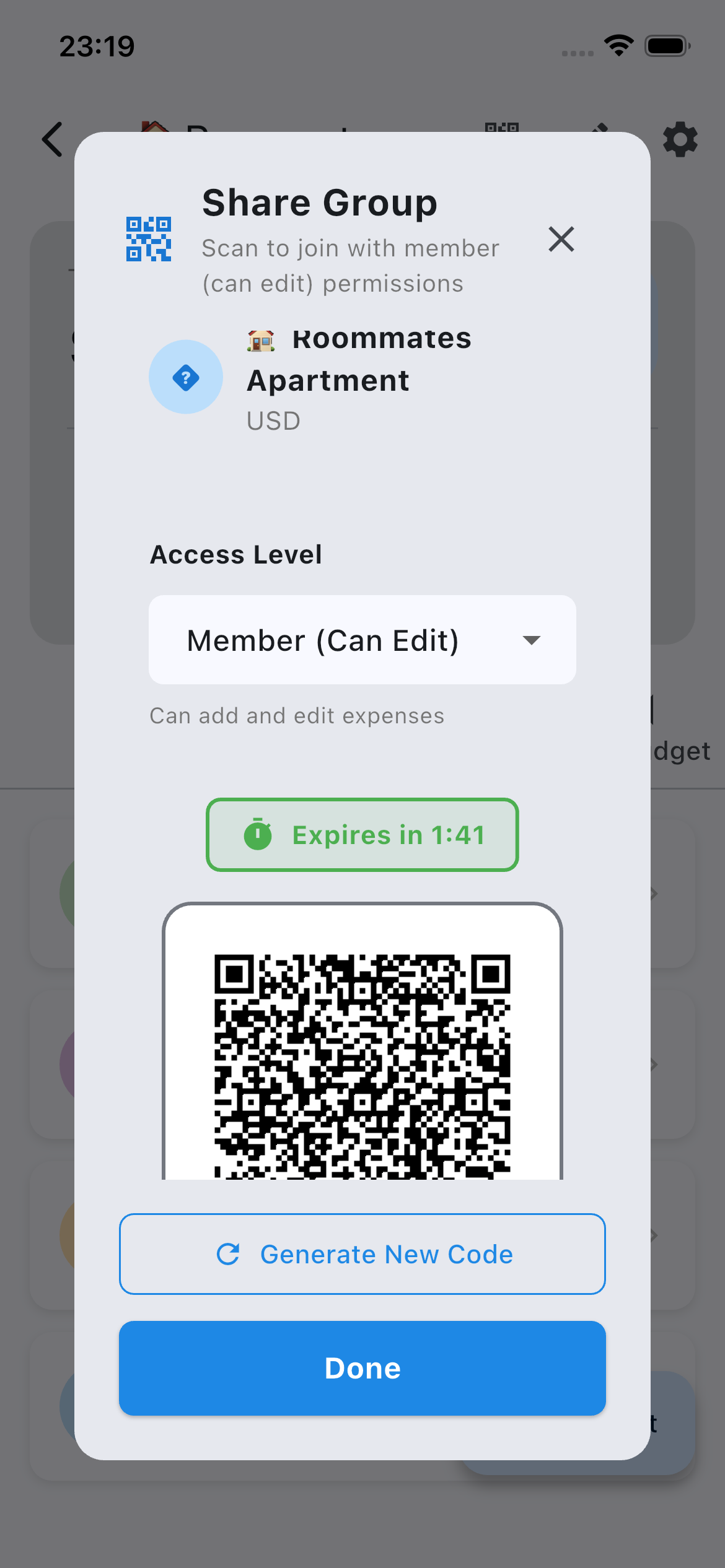The height and width of the screenshot is (1568, 725).
Task: Tap the clock showing 23:19 in status bar
Action: (97, 45)
